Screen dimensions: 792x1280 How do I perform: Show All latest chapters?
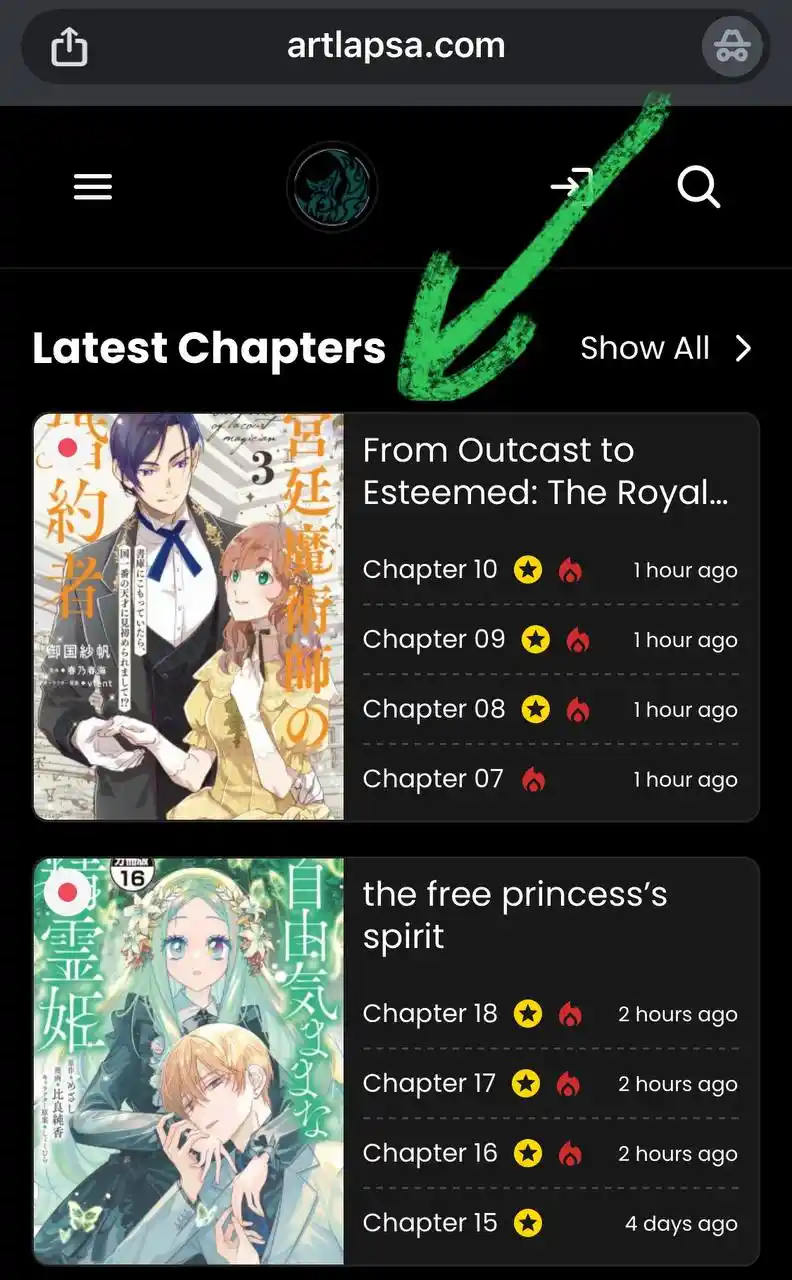pos(666,348)
